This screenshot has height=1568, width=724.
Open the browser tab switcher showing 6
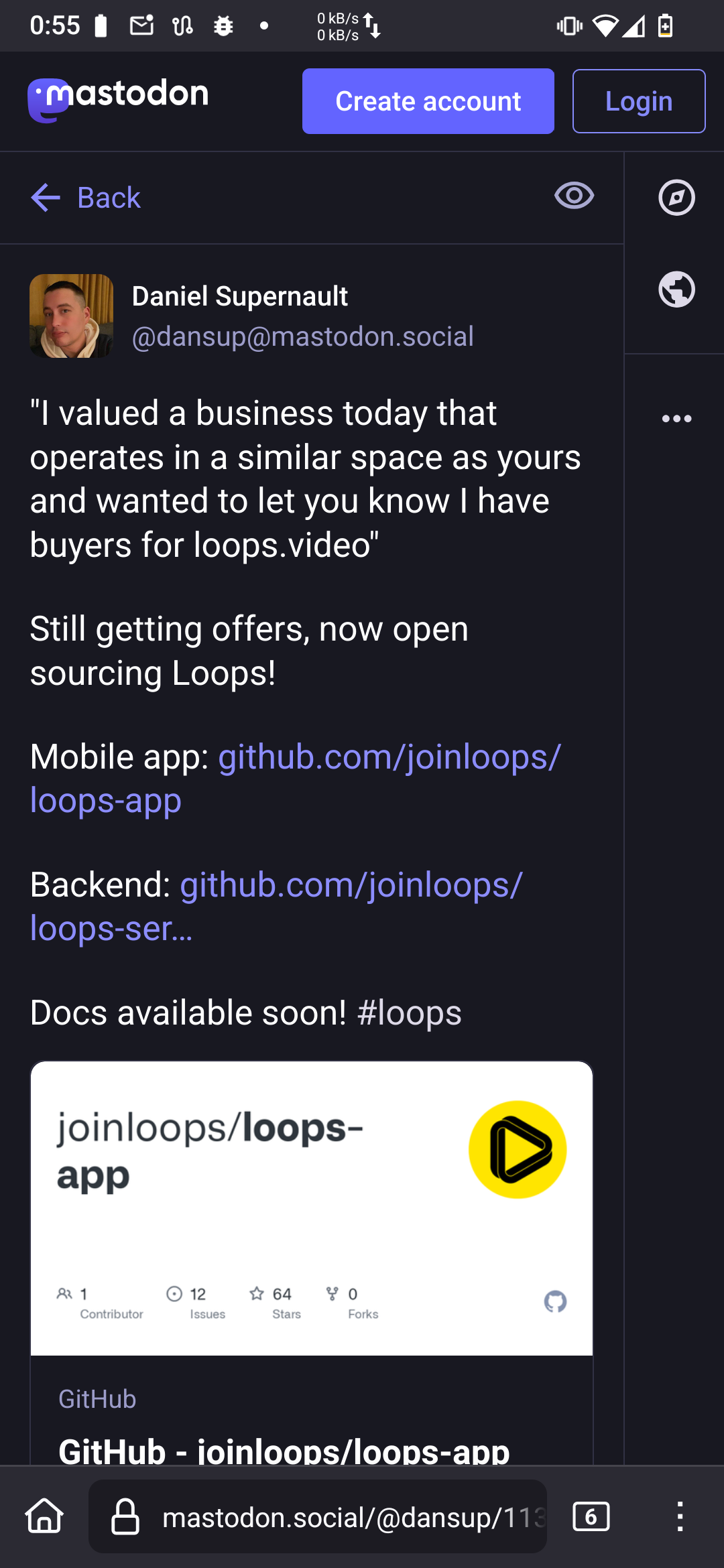coord(591,1516)
